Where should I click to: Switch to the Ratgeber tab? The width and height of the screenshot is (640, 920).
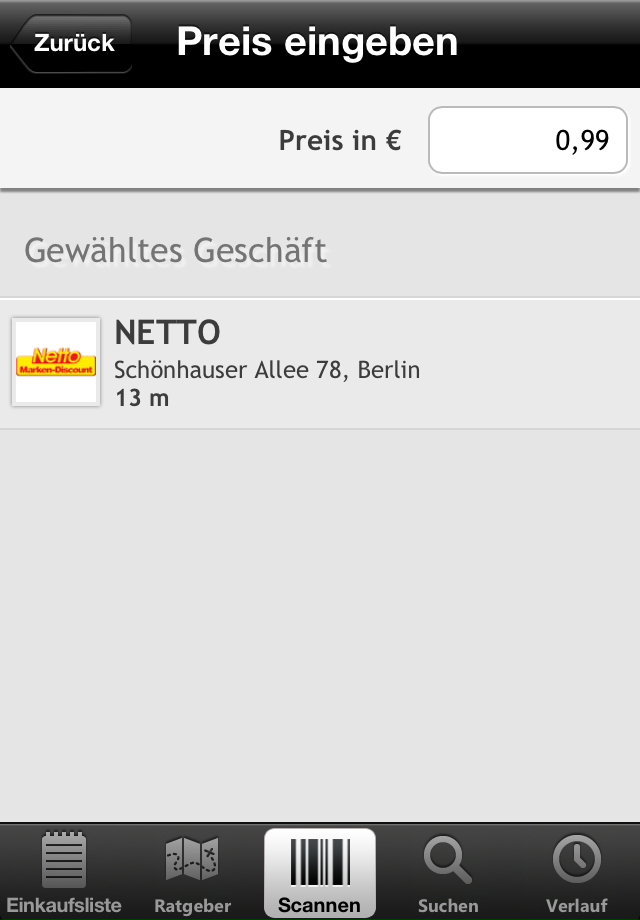(192, 874)
